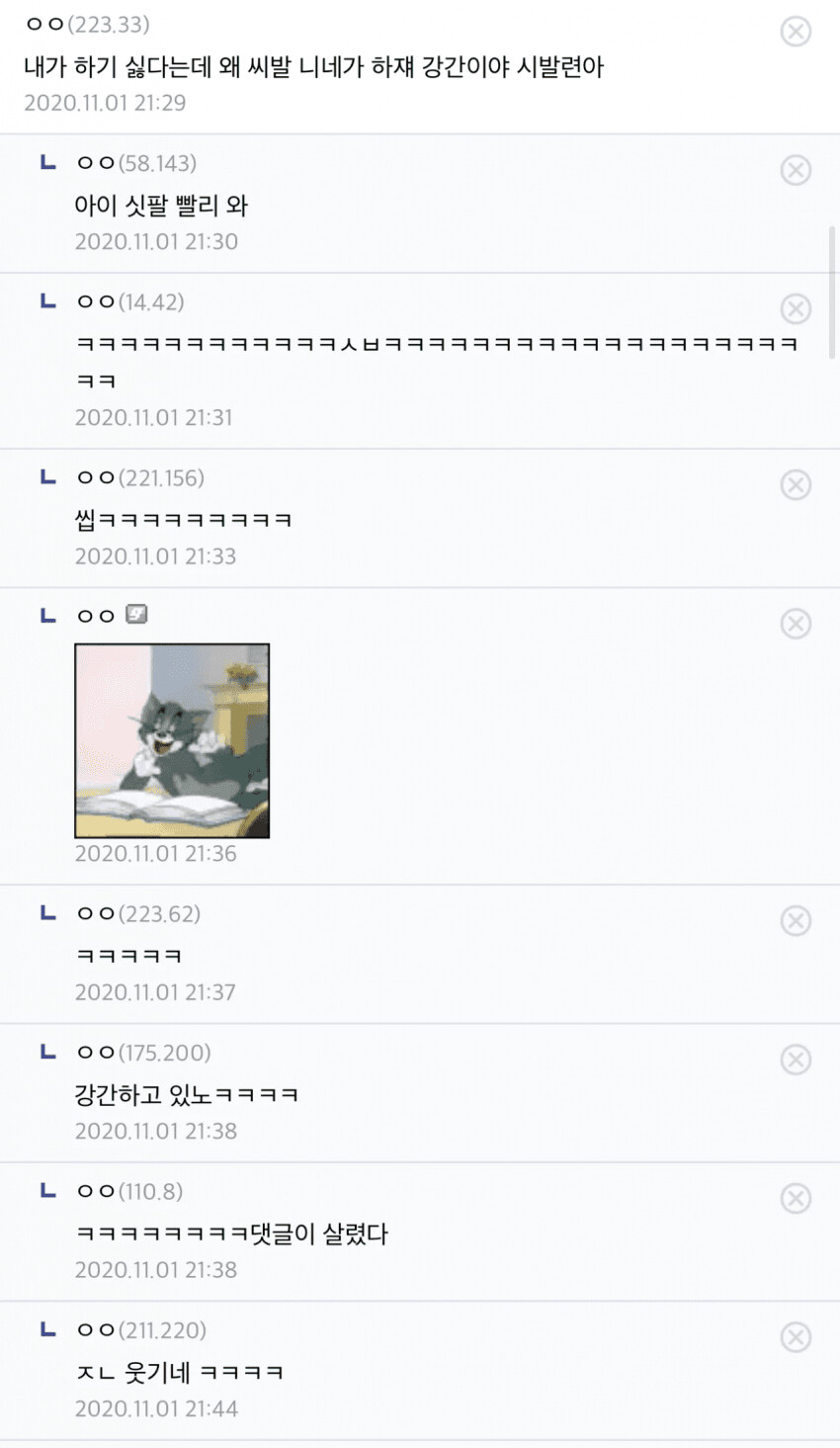Open the laughing cat sticker image
Image resolution: width=840 pixels, height=1448 pixels.
click(172, 740)
